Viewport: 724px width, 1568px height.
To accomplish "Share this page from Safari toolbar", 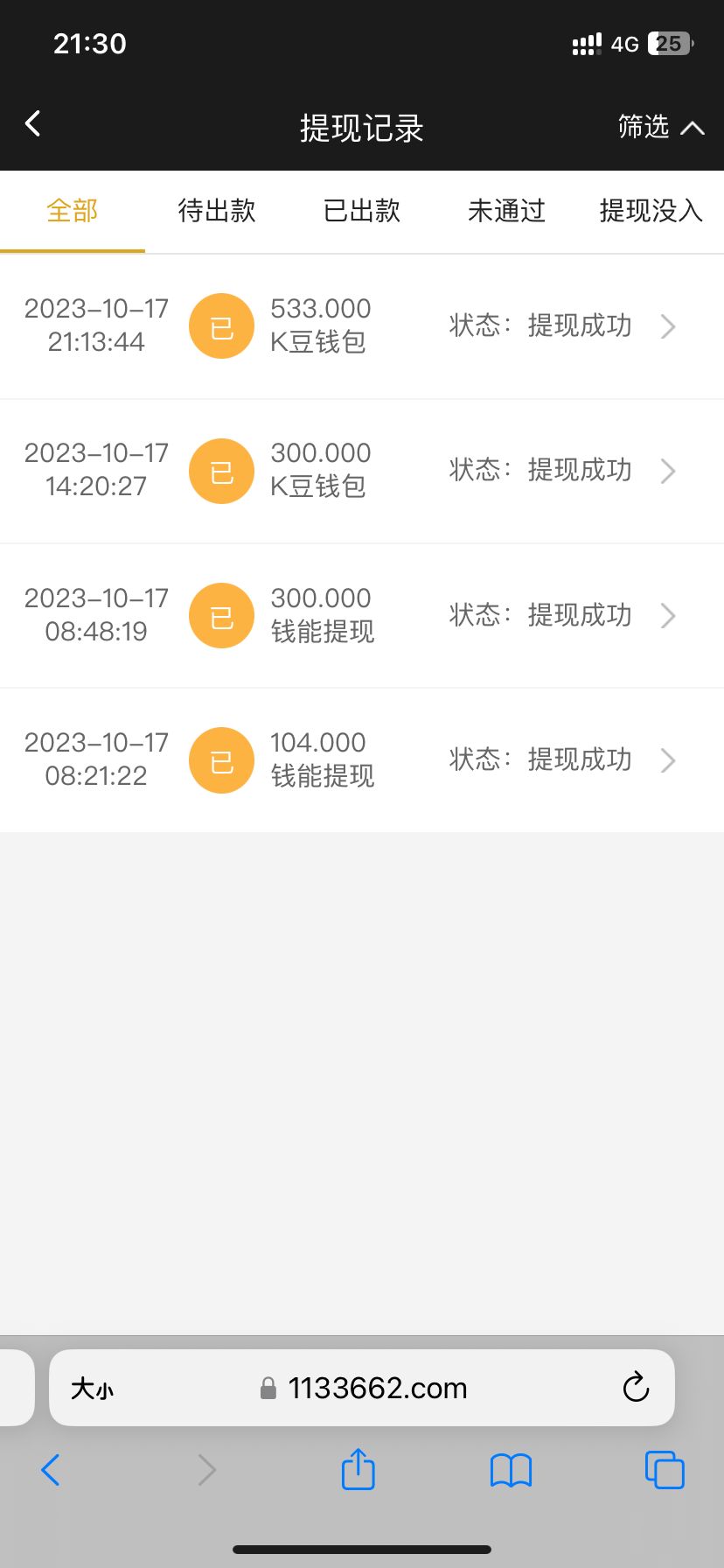I will 358,1469.
